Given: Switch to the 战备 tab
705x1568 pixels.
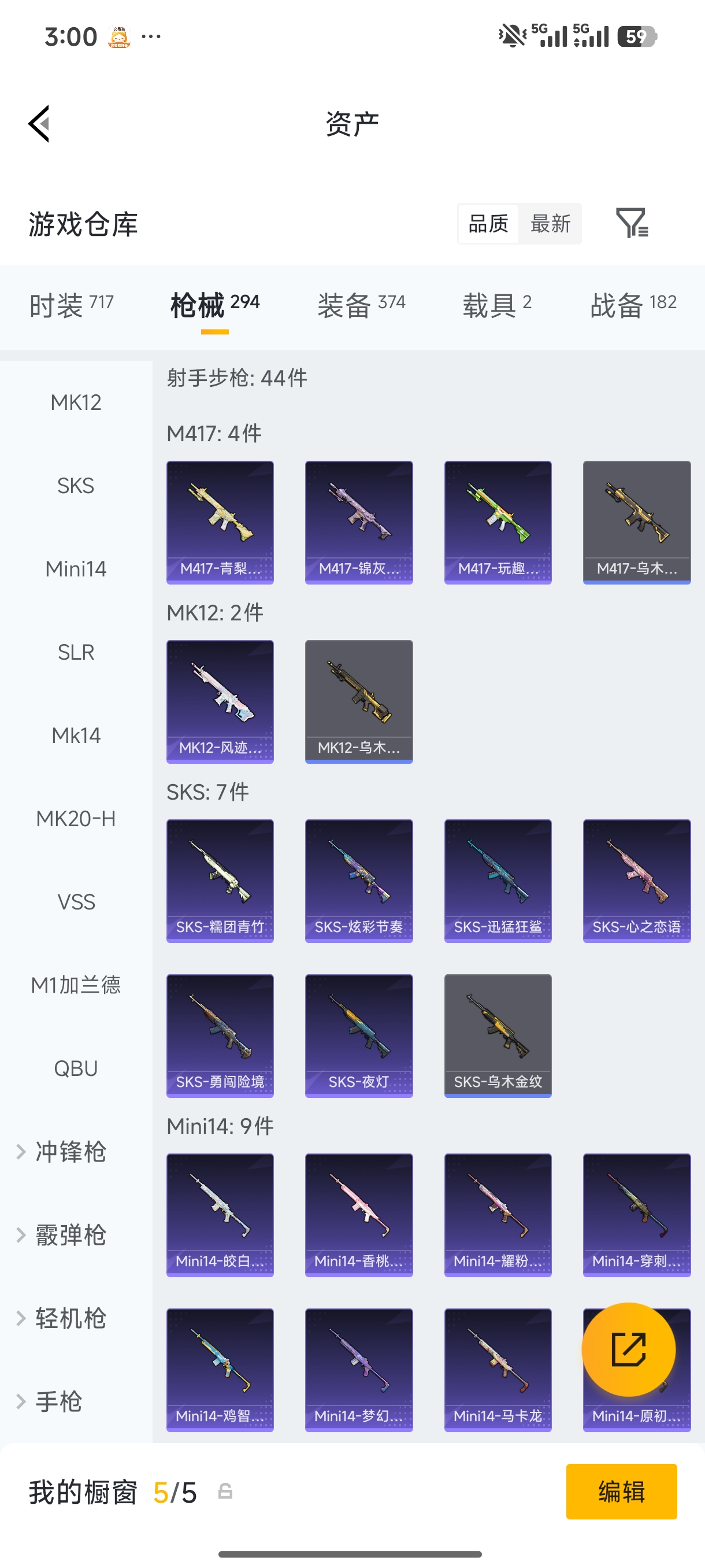Looking at the screenshot, I should coord(633,304).
